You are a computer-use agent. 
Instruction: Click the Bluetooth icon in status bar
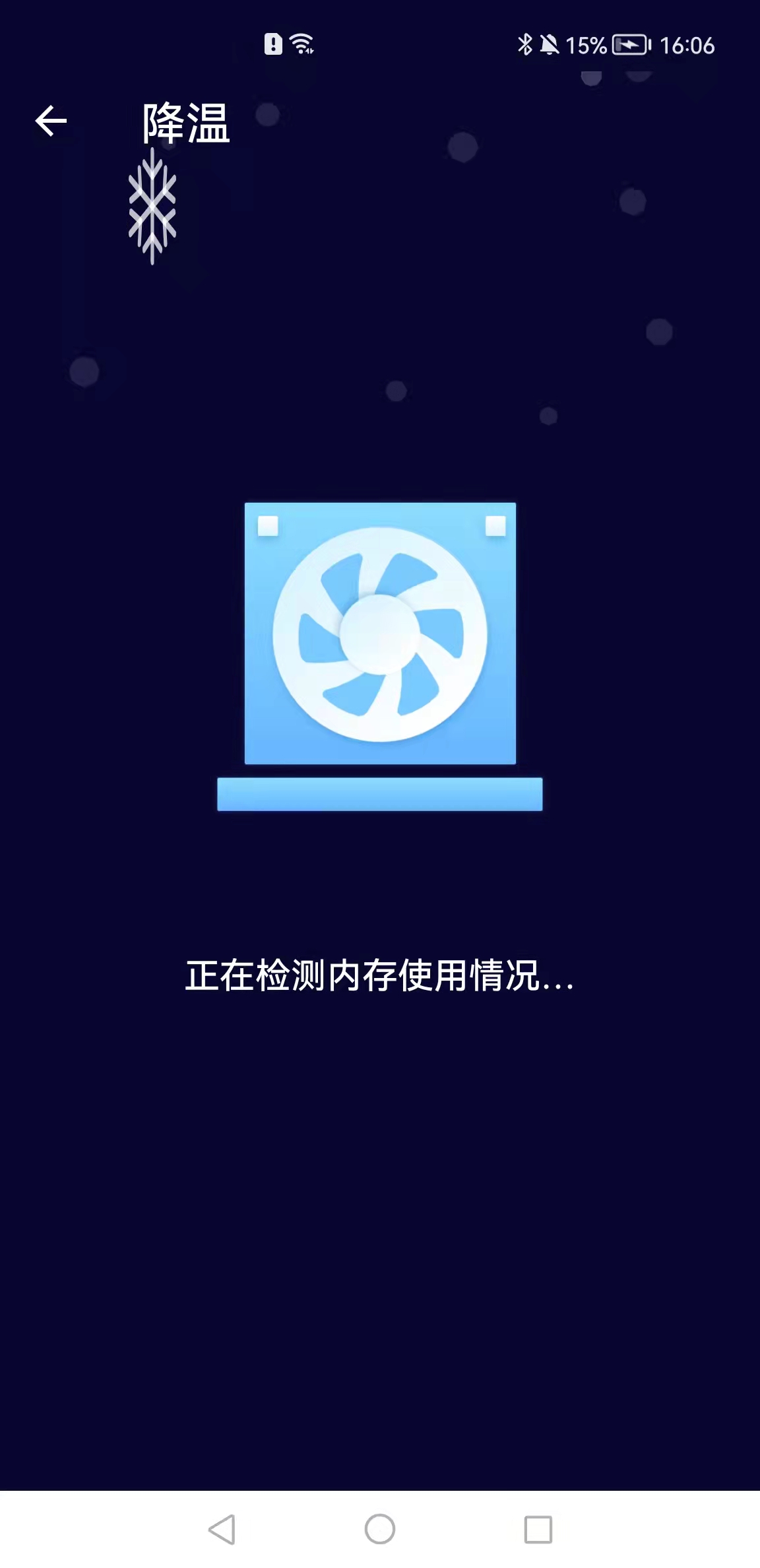tap(526, 44)
